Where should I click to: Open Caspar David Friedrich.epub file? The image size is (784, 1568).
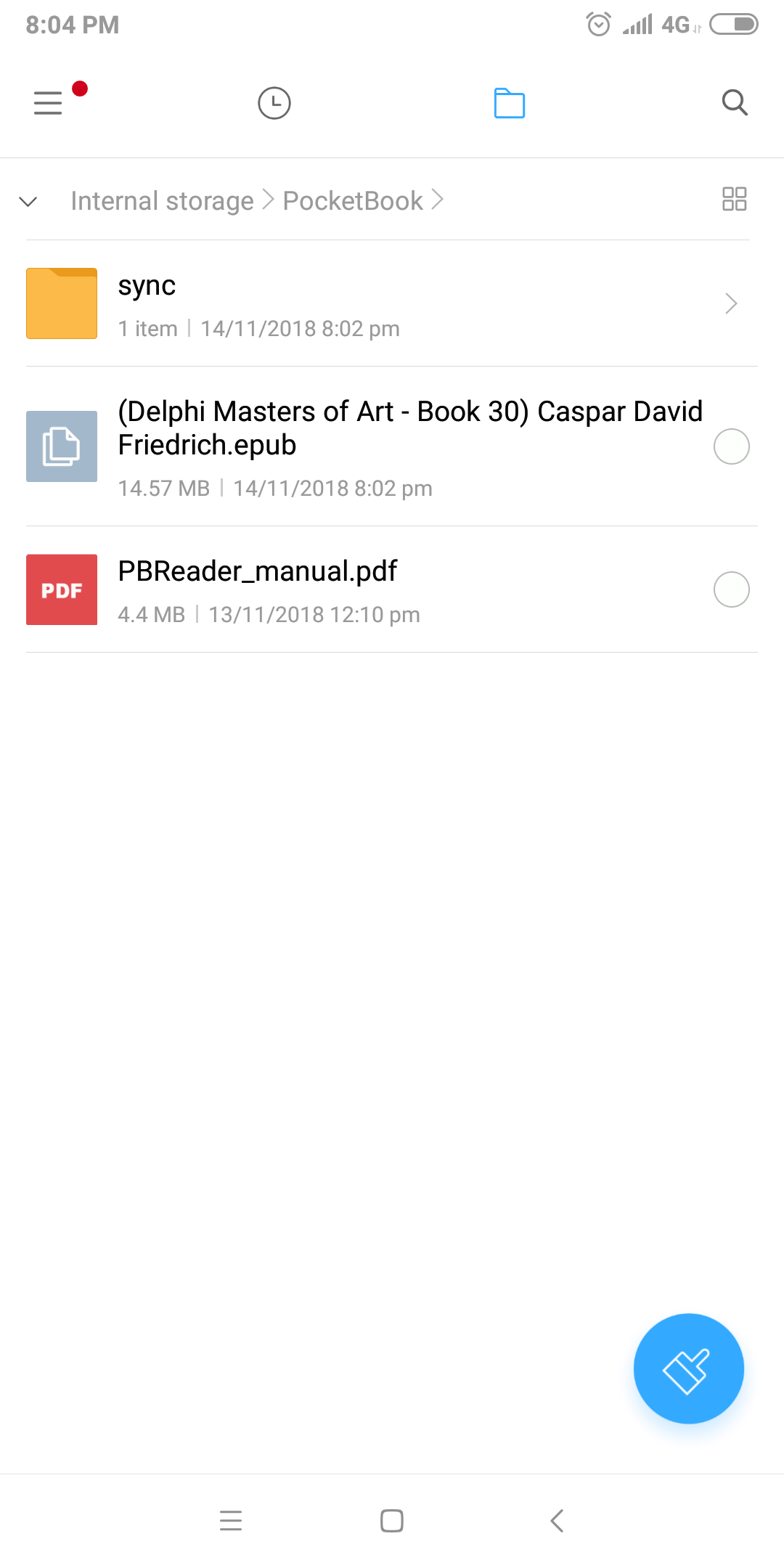[392, 444]
